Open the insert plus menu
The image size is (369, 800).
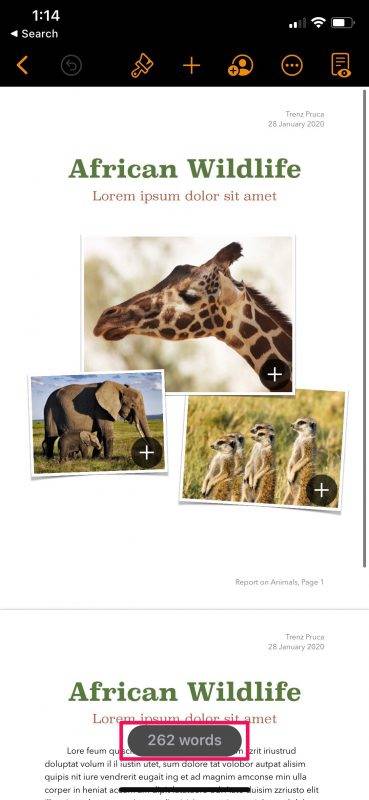pyautogui.click(x=191, y=65)
